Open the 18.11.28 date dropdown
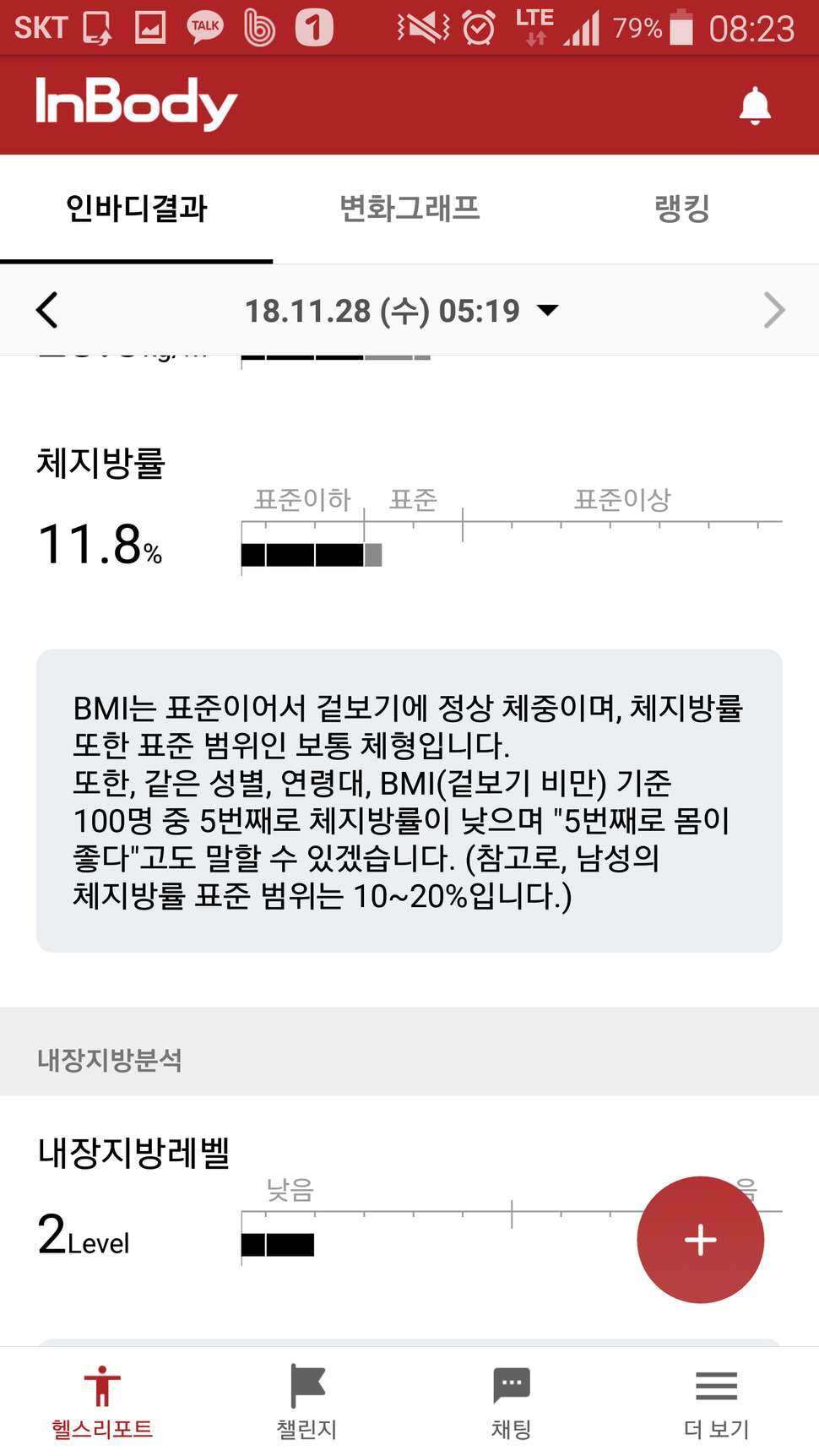This screenshot has width=819, height=1456. [x=402, y=311]
